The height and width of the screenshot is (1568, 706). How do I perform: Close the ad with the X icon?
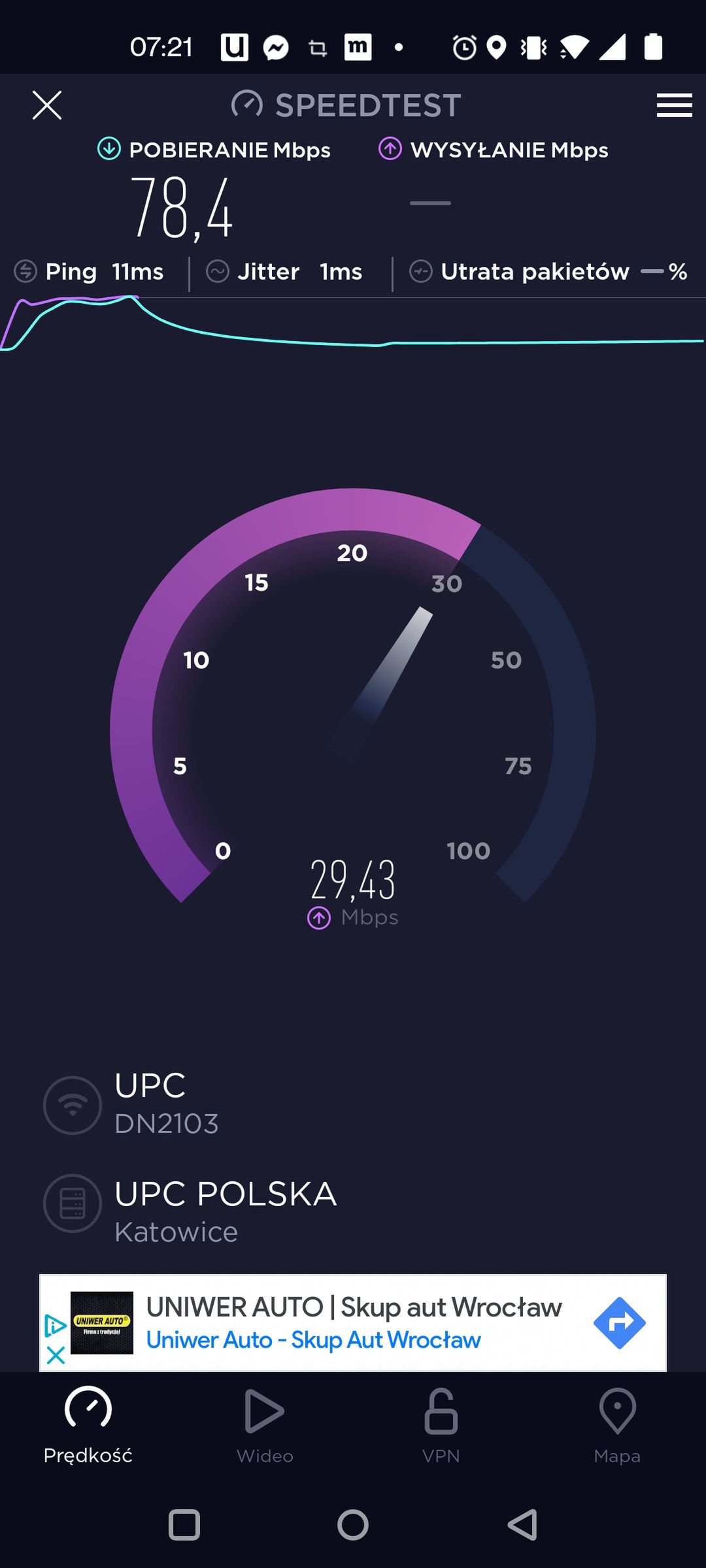click(56, 1354)
